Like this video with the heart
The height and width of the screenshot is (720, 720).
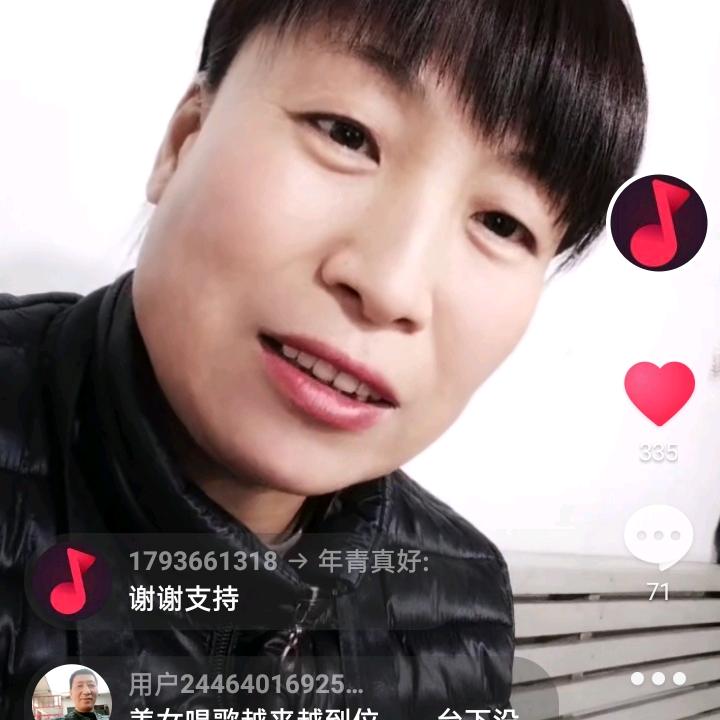click(x=659, y=392)
